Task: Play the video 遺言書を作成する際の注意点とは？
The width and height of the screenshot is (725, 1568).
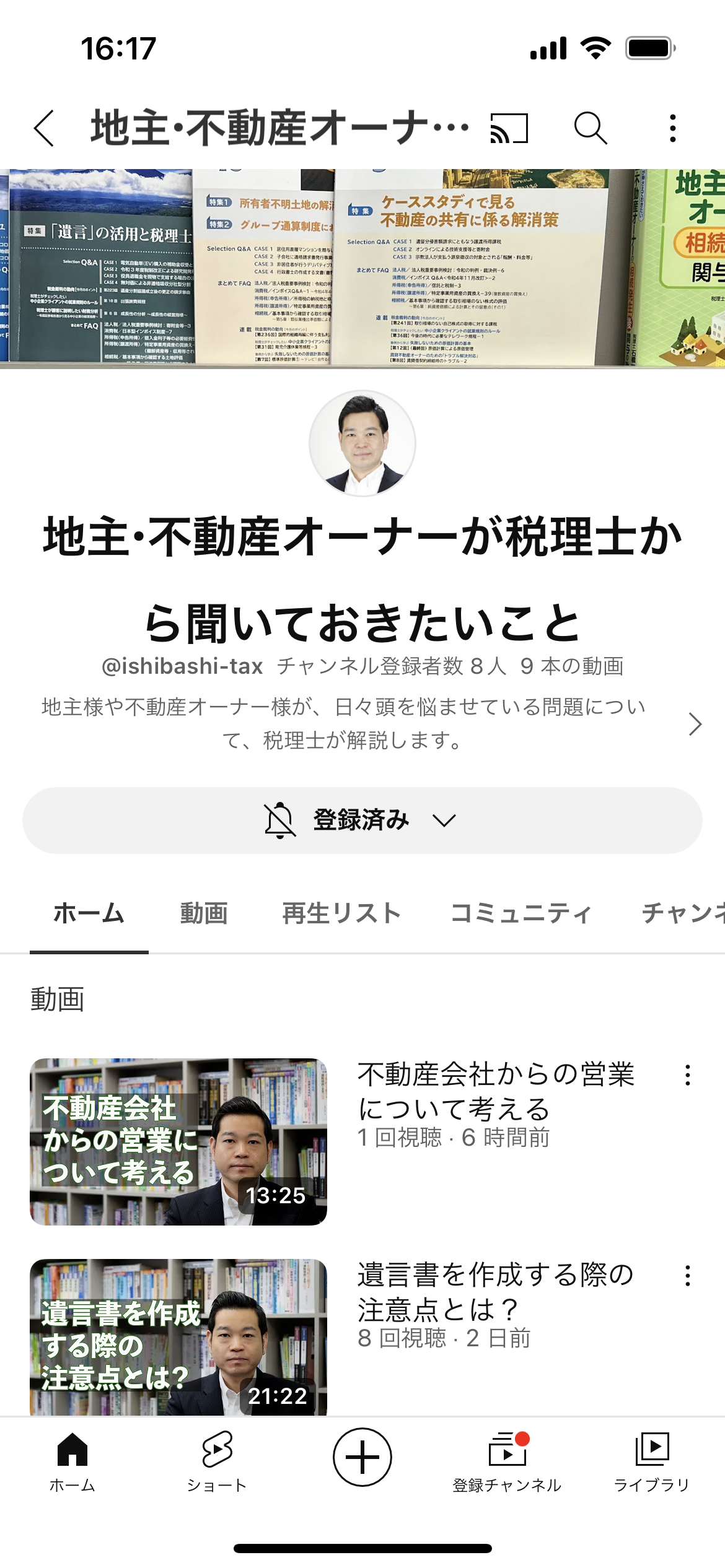Action: (178, 1336)
